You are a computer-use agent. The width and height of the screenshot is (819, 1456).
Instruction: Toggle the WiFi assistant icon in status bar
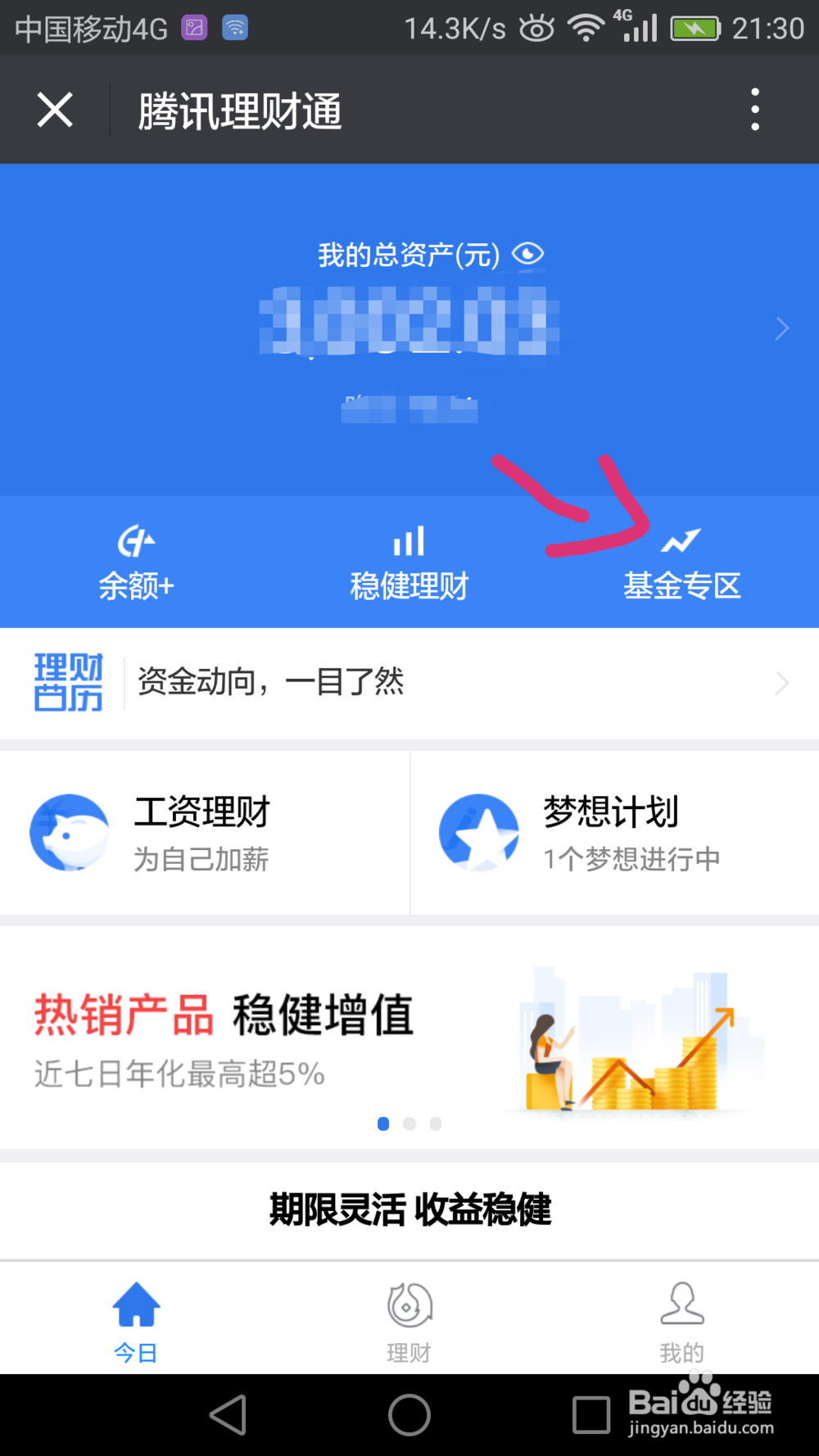236,27
